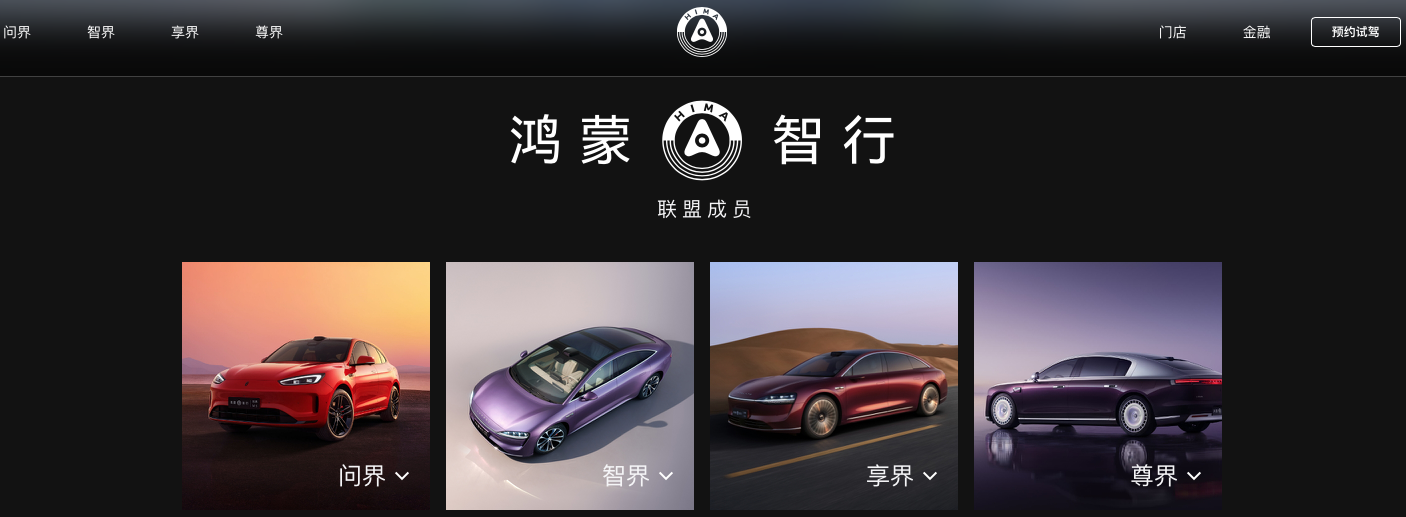The width and height of the screenshot is (1406, 517).
Task: Open the 智界 navigation link
Action: point(101,32)
